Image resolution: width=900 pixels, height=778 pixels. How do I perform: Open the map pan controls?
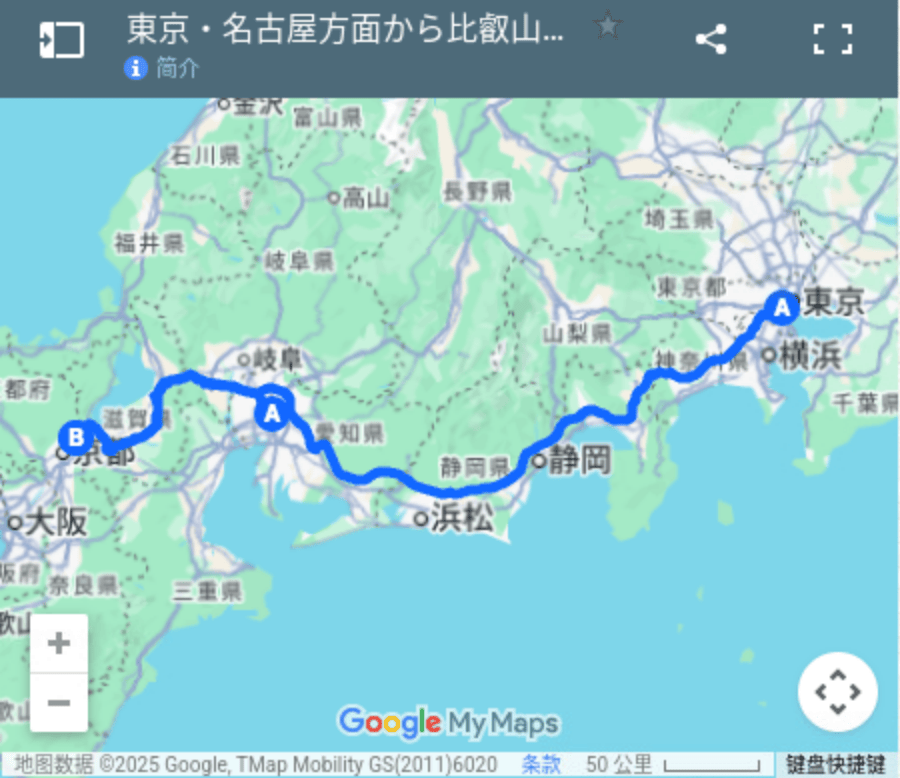coord(837,691)
